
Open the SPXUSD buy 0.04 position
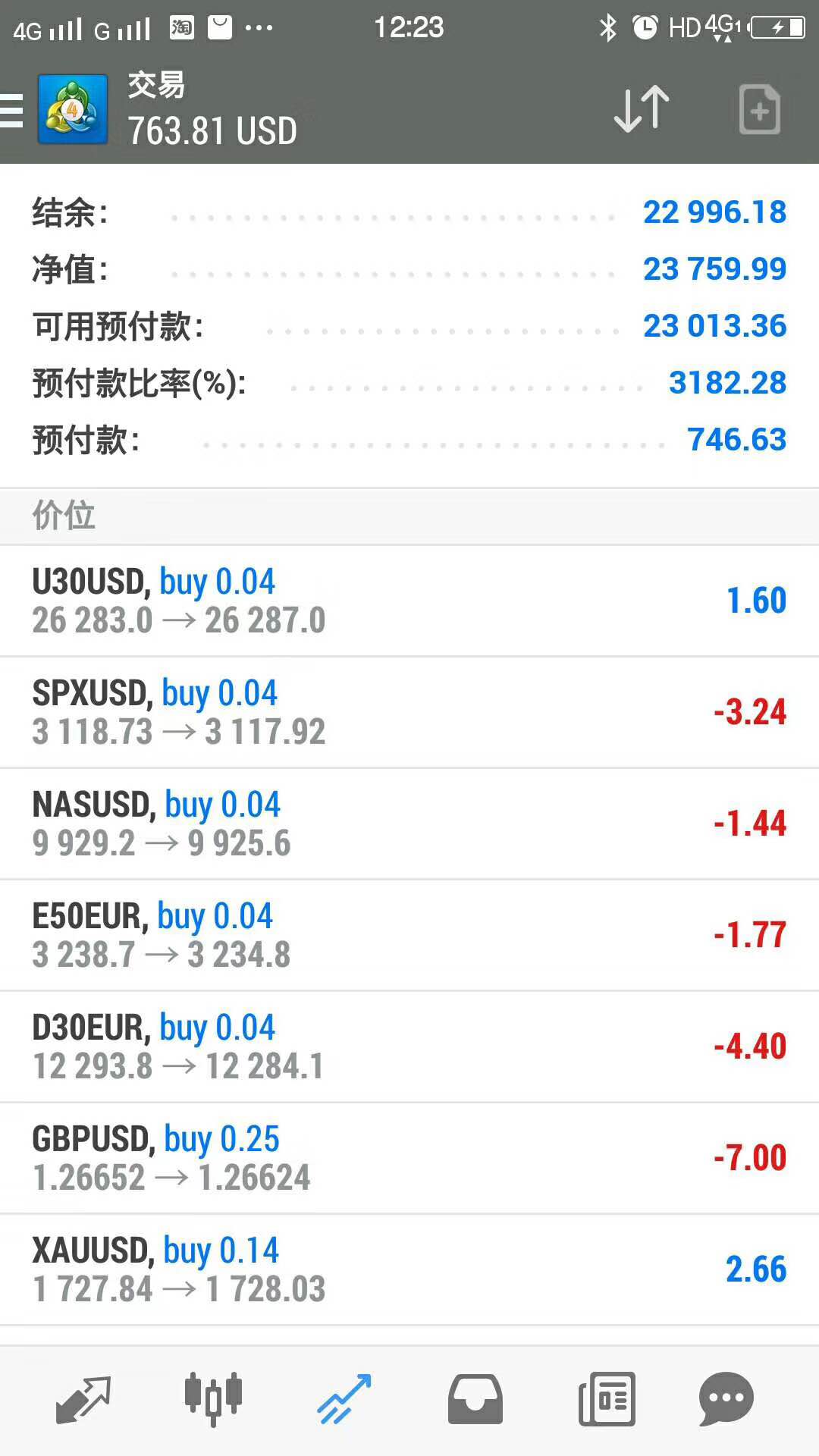(409, 712)
